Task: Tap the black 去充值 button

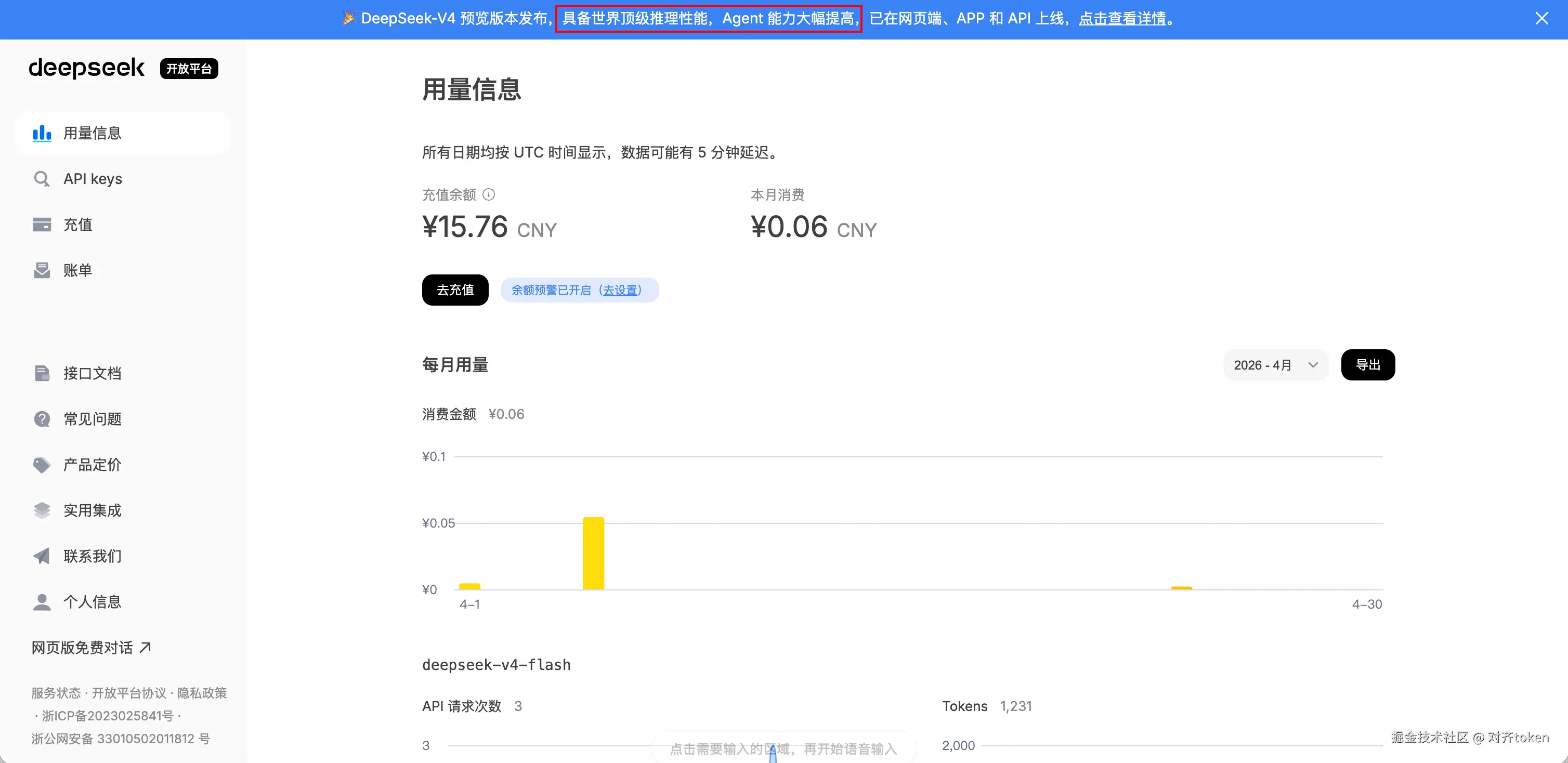Action: pyautogui.click(x=455, y=290)
